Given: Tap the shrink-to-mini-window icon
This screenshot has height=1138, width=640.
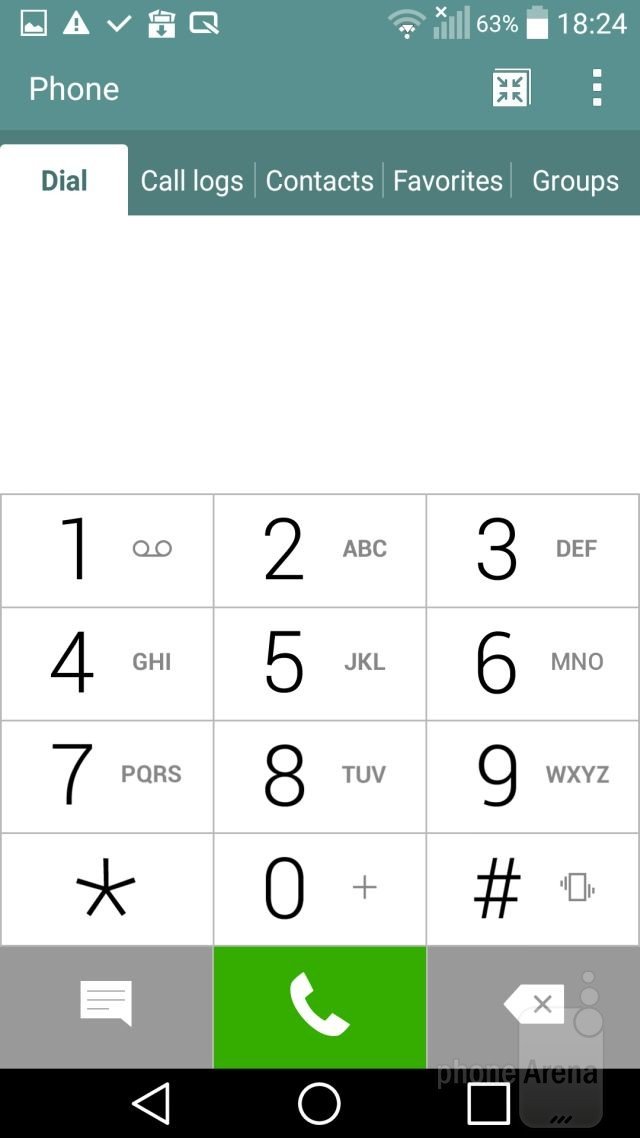Looking at the screenshot, I should (512, 88).
